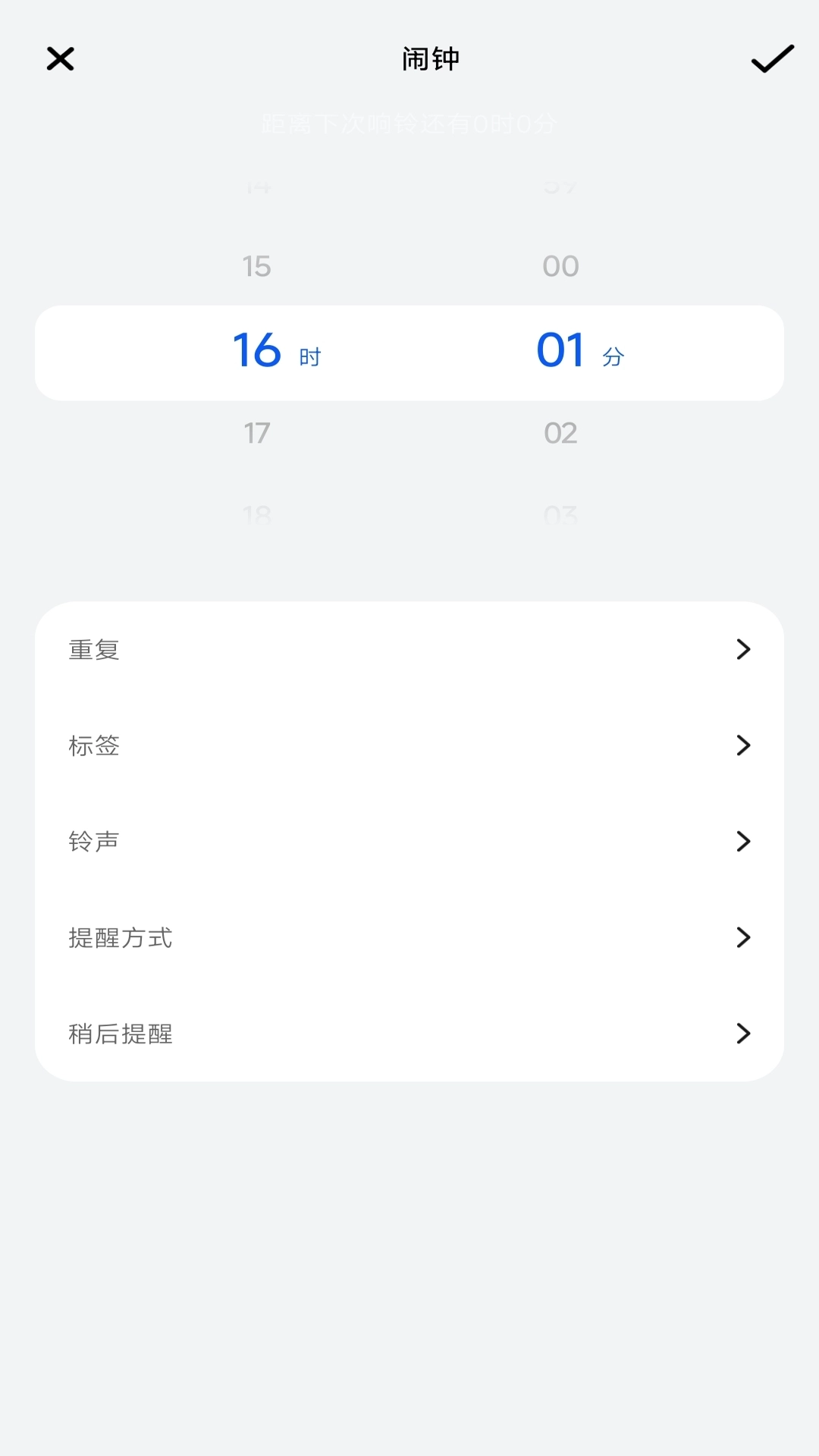Expand ringtone options via its chevron arrow
Screen dimensions: 819x1456
click(x=743, y=842)
